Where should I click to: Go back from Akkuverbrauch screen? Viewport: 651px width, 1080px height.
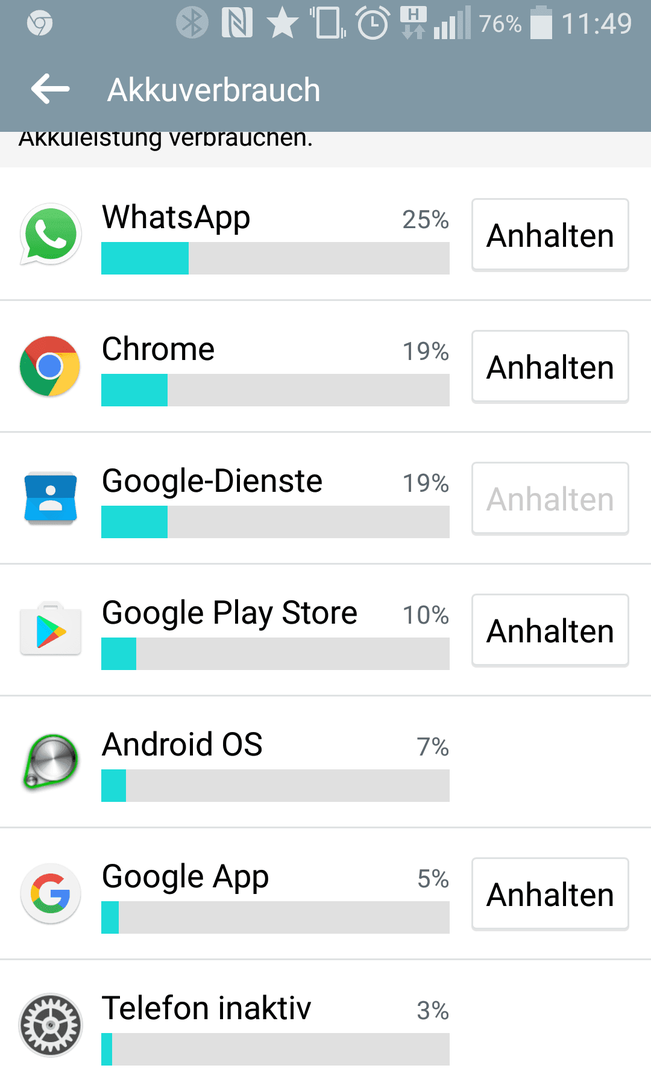click(50, 90)
